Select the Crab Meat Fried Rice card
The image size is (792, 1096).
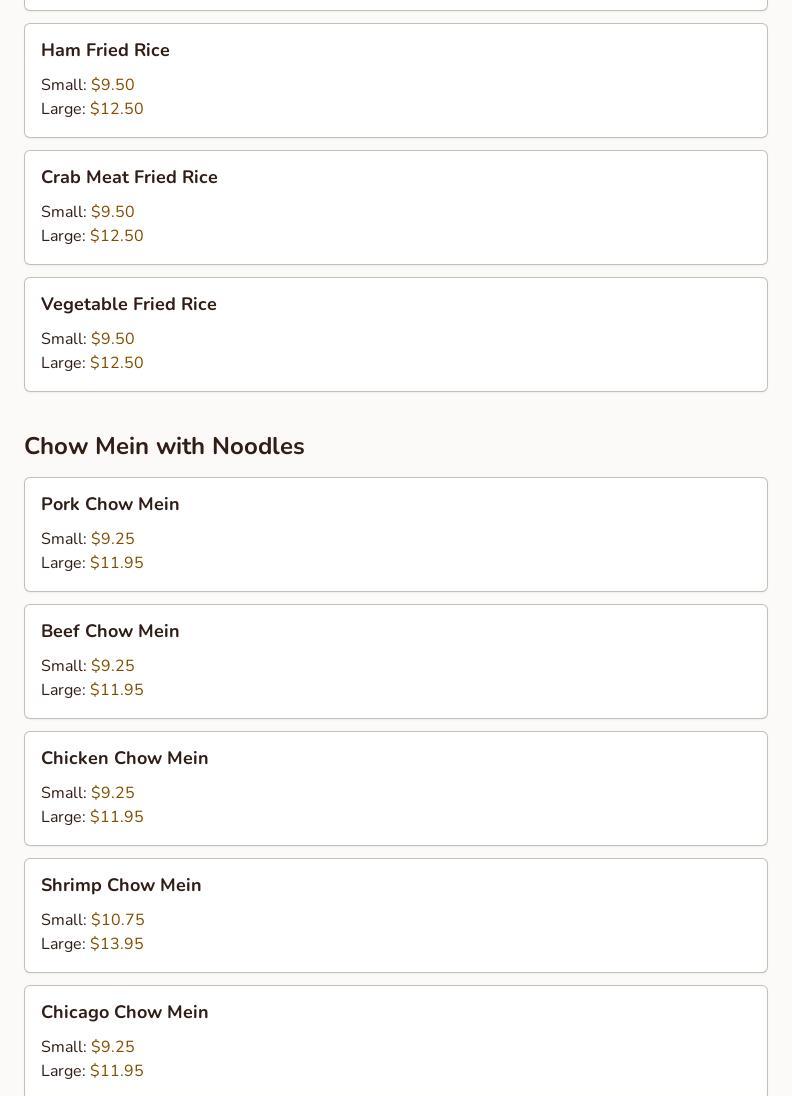click(x=395, y=207)
